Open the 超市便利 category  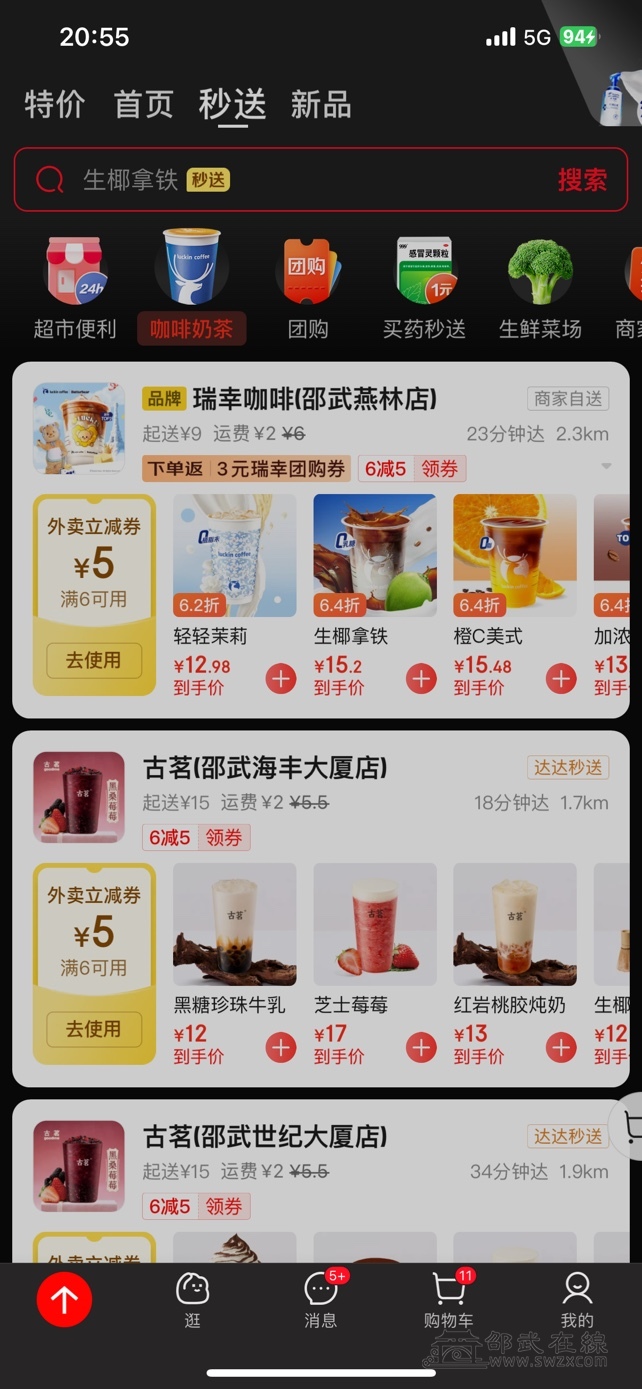click(75, 285)
